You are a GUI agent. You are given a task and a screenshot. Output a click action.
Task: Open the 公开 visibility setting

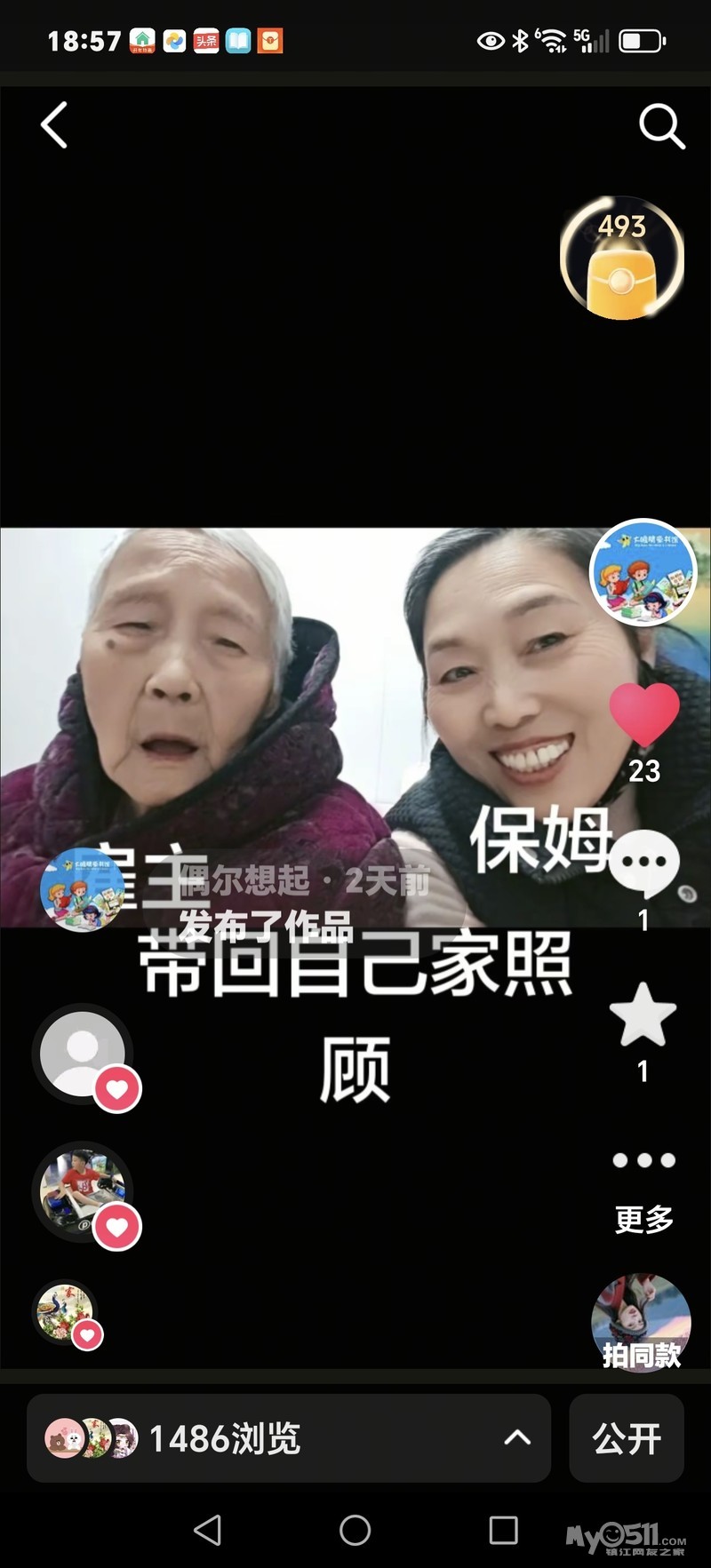(x=627, y=1438)
